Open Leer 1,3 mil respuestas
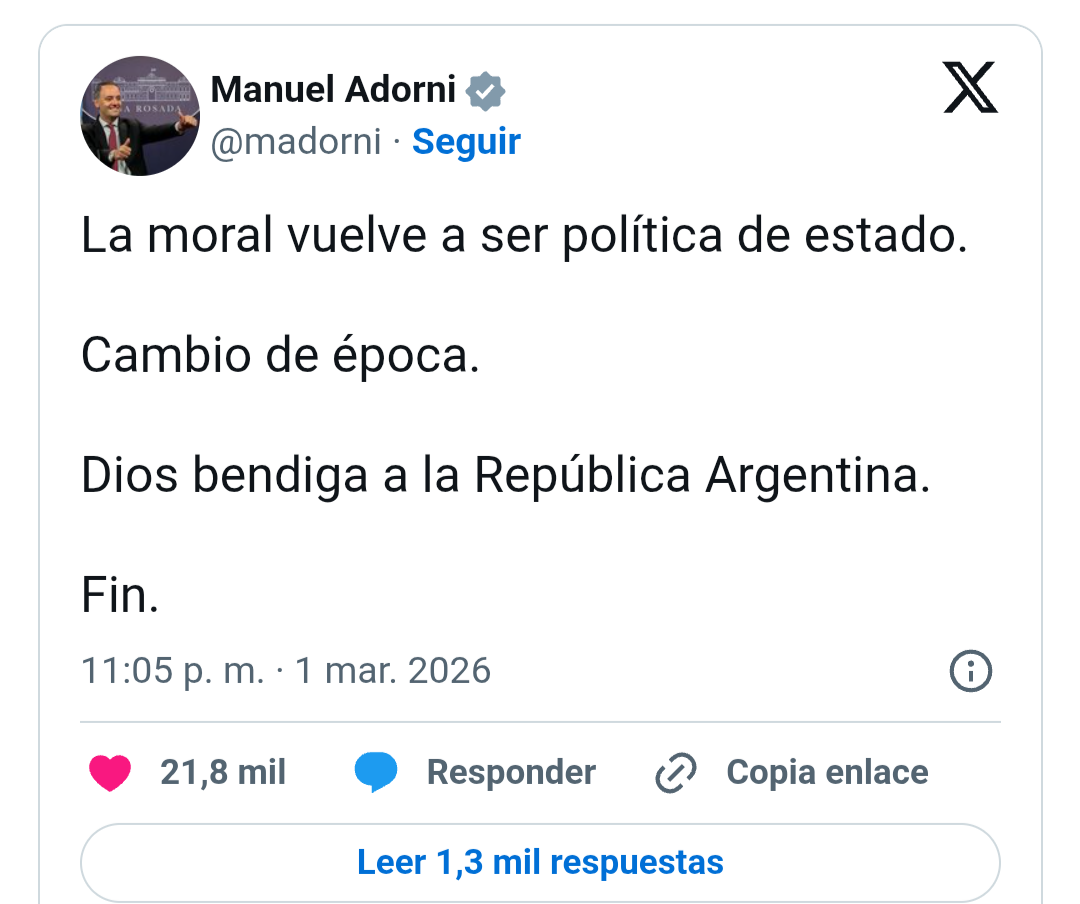1080x904 pixels. click(x=540, y=862)
